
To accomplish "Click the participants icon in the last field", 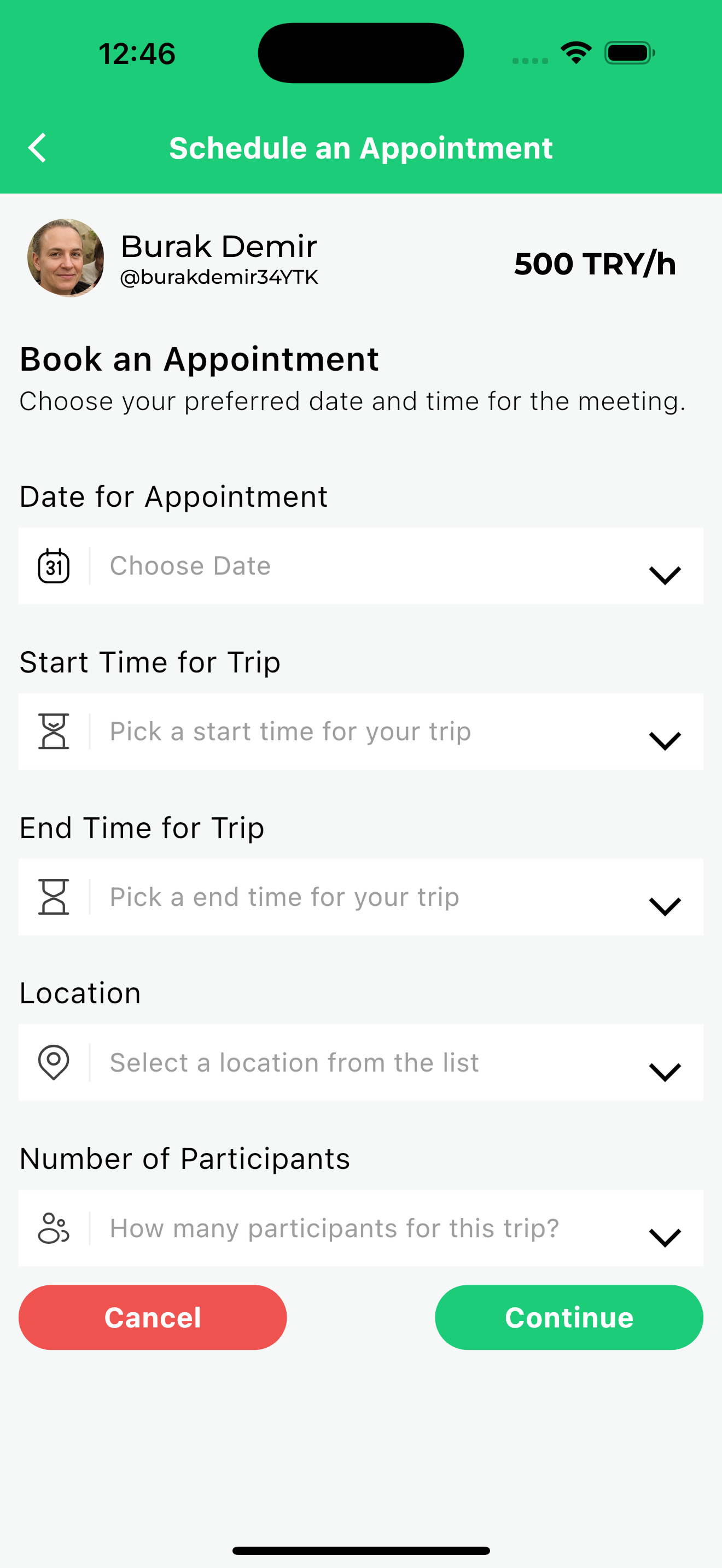I will tap(54, 1228).
